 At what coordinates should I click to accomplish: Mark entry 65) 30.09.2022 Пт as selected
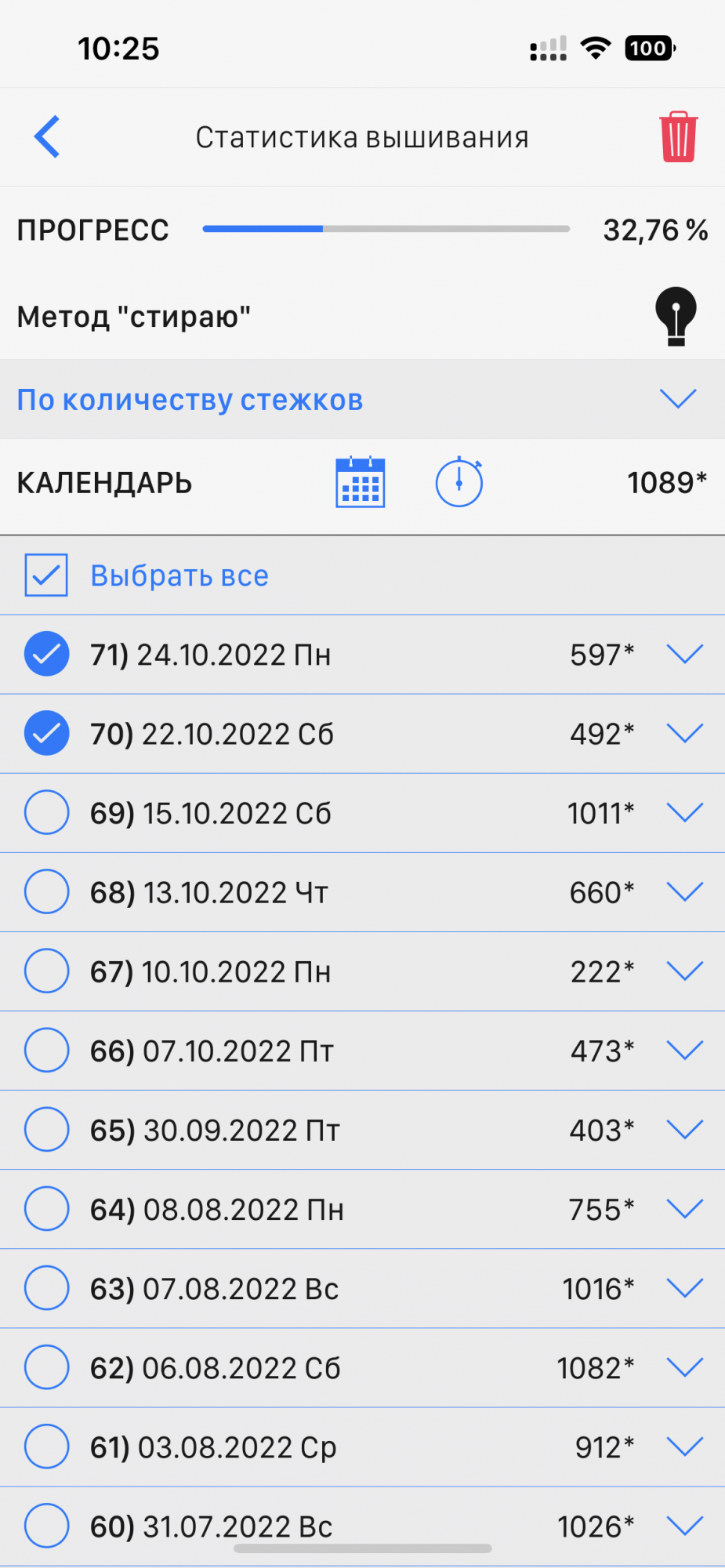(x=47, y=1130)
